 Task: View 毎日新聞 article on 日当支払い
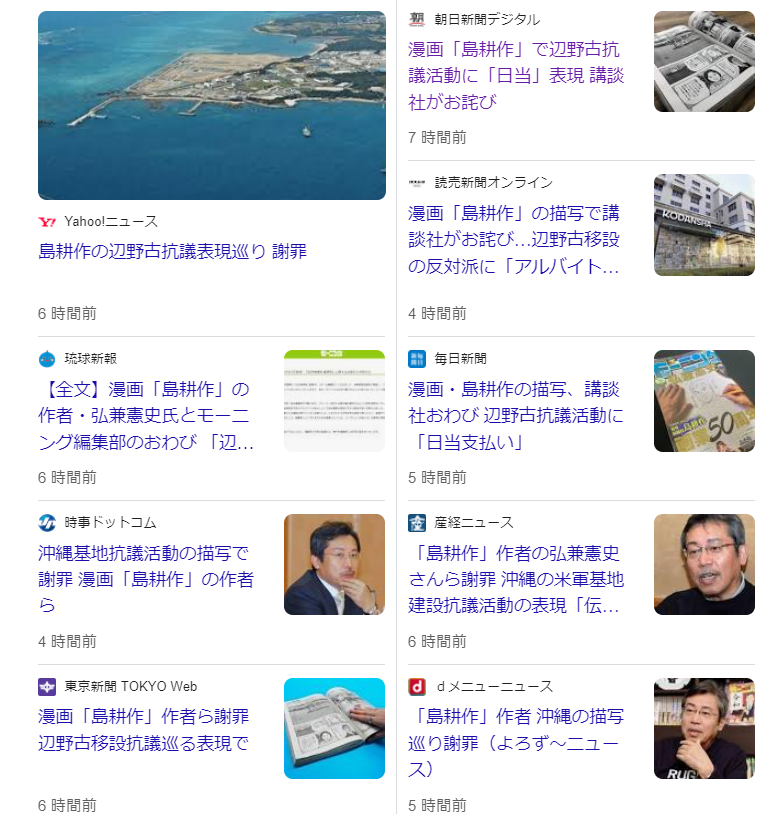click(514, 415)
